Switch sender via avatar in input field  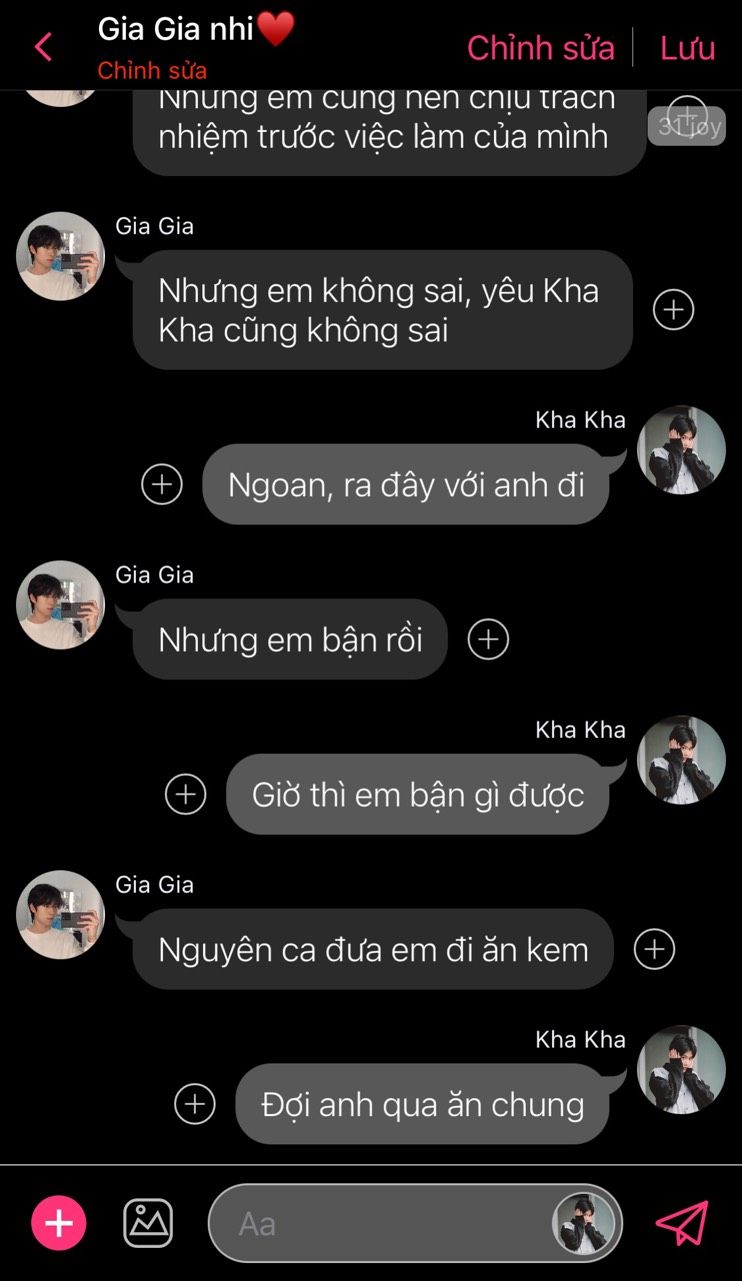pyautogui.click(x=582, y=1223)
